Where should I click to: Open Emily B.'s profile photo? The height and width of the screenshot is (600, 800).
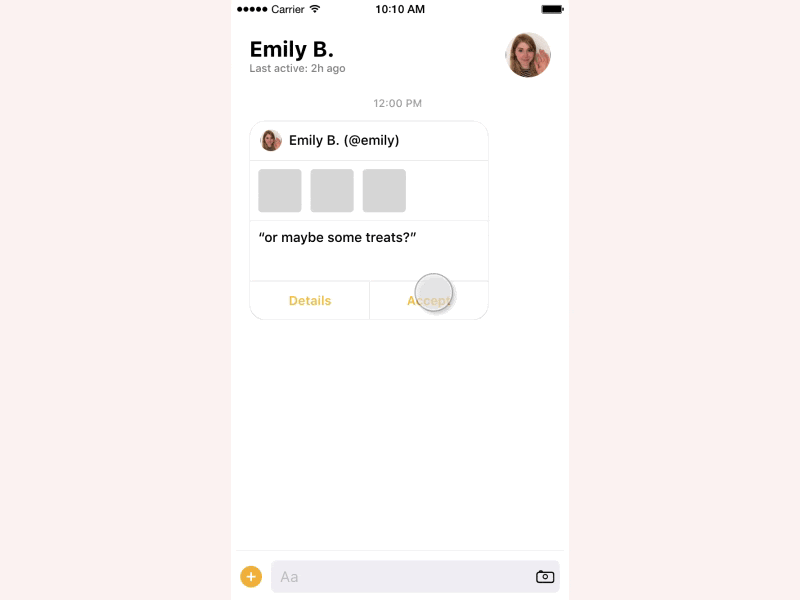[527, 55]
